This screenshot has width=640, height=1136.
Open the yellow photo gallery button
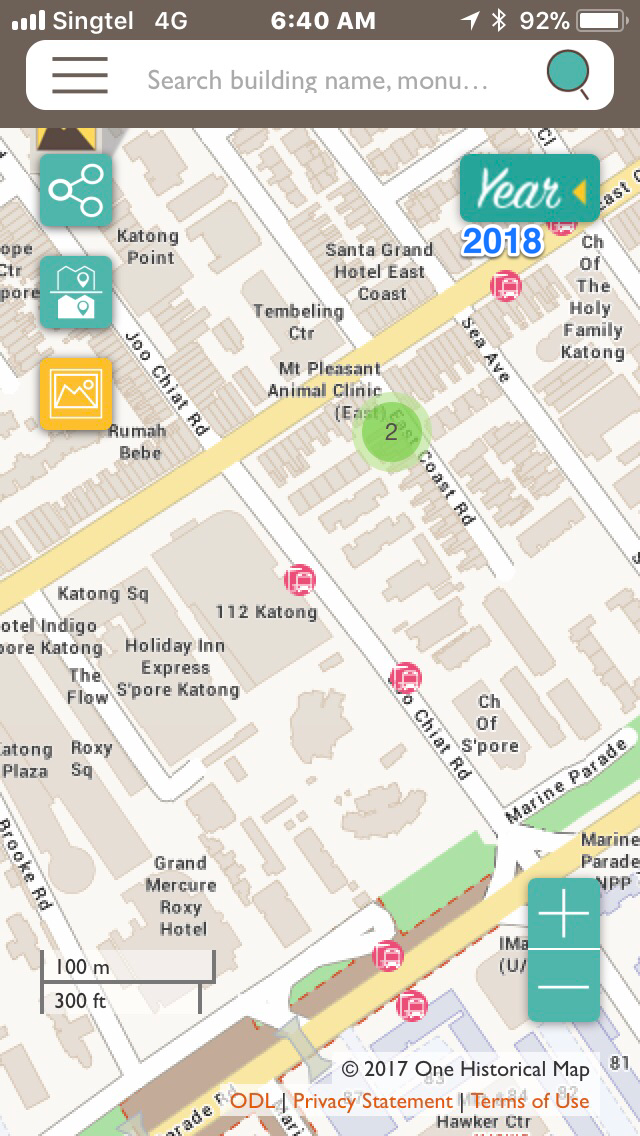click(76, 393)
